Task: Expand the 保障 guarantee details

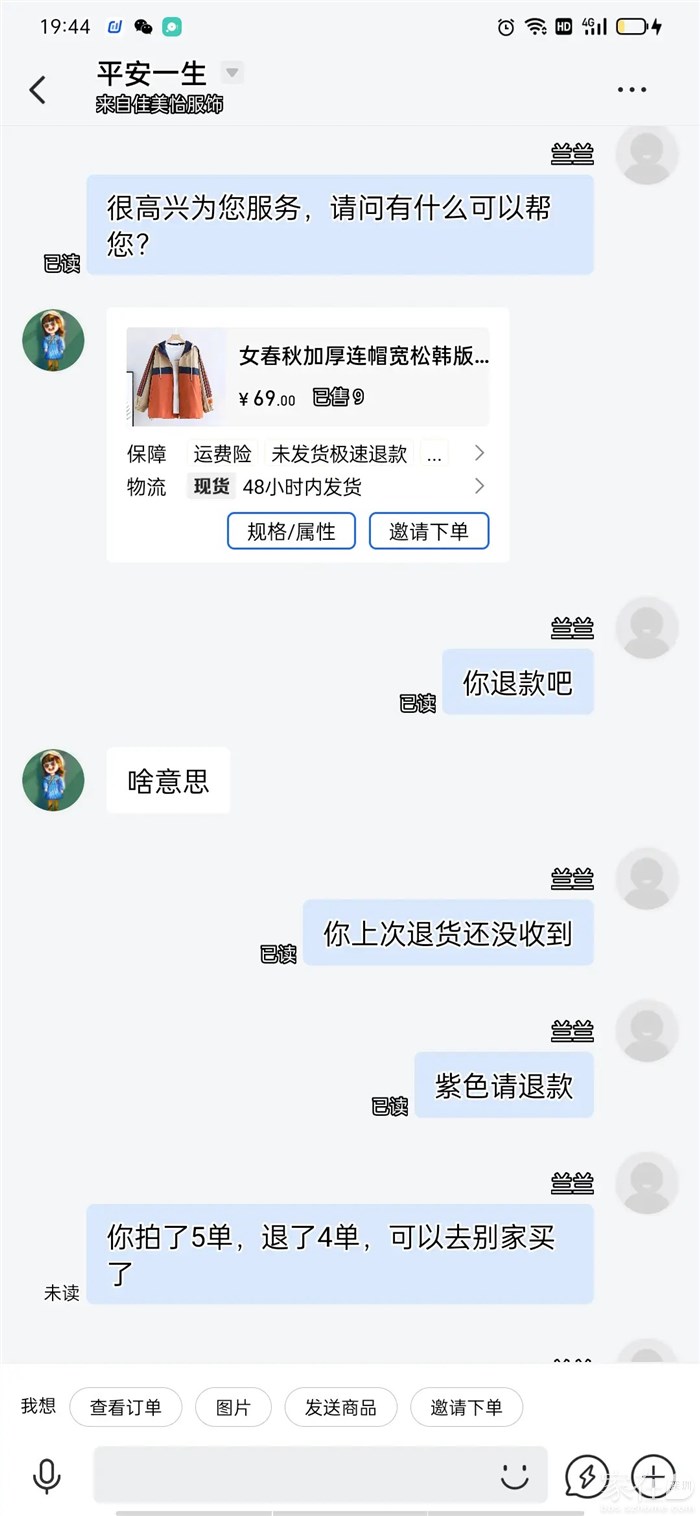Action: (x=479, y=454)
